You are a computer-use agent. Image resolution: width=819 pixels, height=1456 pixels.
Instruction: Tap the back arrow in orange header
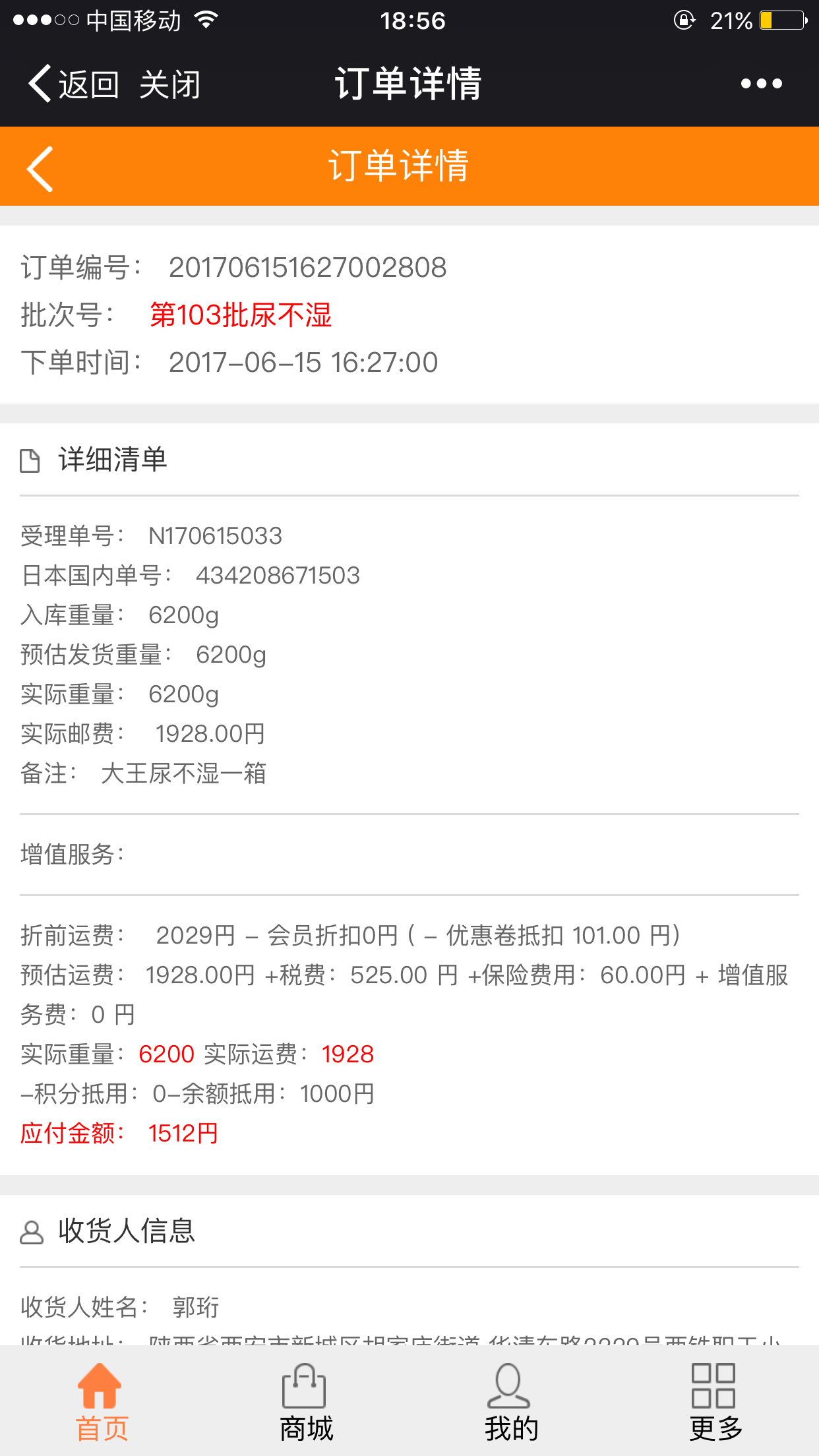pyautogui.click(x=40, y=169)
